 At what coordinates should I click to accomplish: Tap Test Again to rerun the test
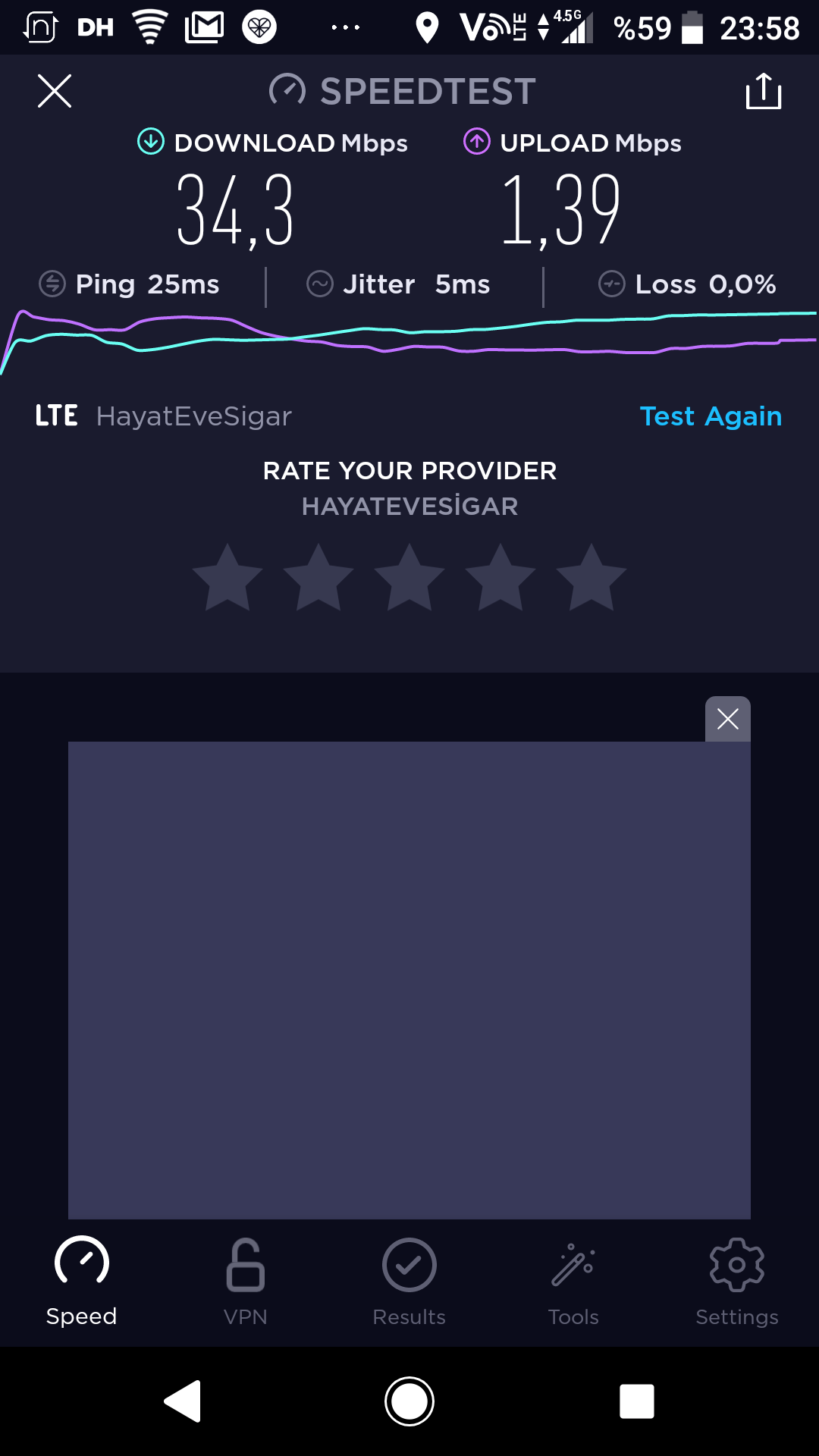[x=711, y=416]
